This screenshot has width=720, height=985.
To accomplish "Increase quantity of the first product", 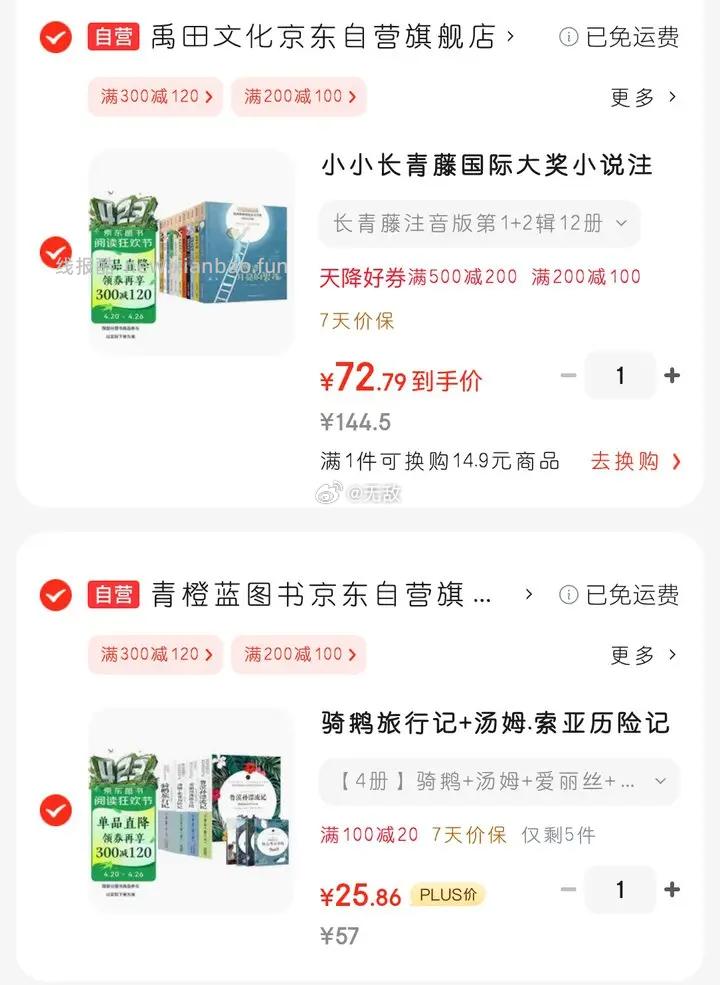I will pyautogui.click(x=673, y=376).
